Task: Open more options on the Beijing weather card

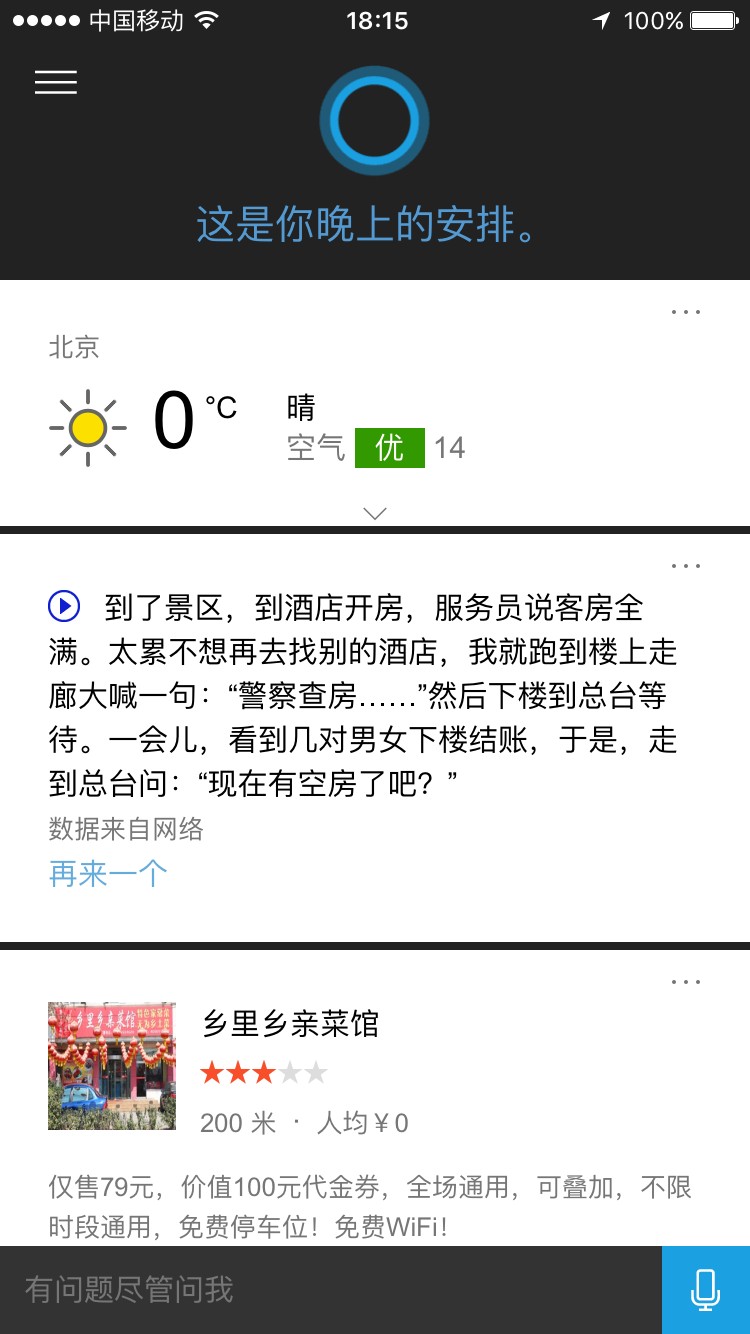Action: [x=686, y=312]
